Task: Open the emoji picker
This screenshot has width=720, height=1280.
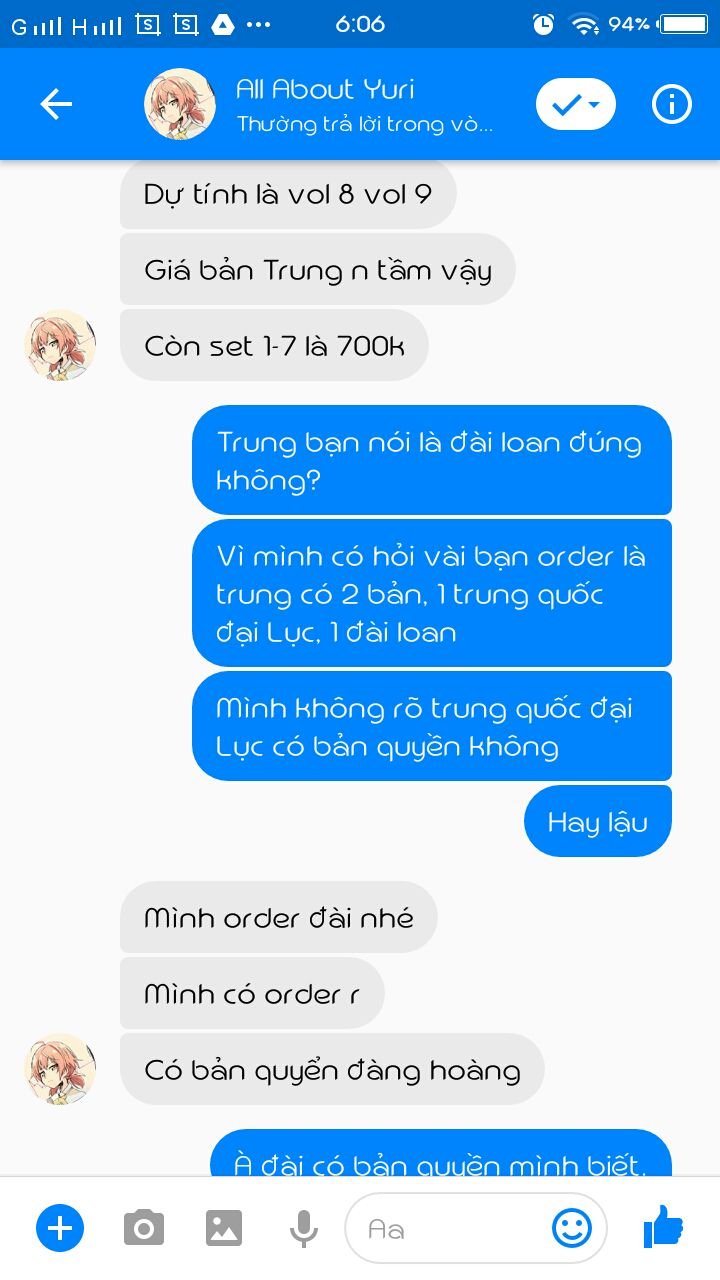Action: pos(572,1228)
